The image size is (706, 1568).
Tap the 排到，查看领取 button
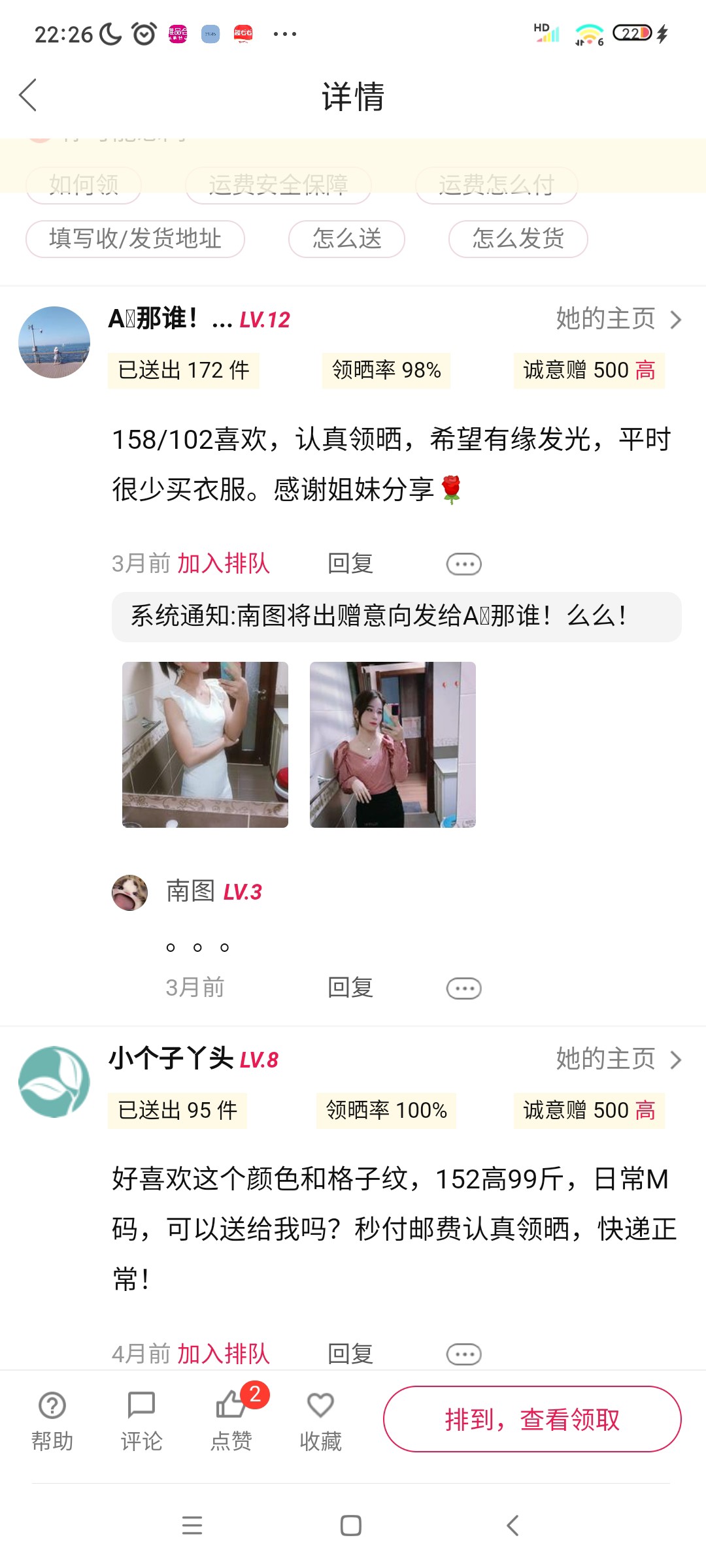[532, 1419]
